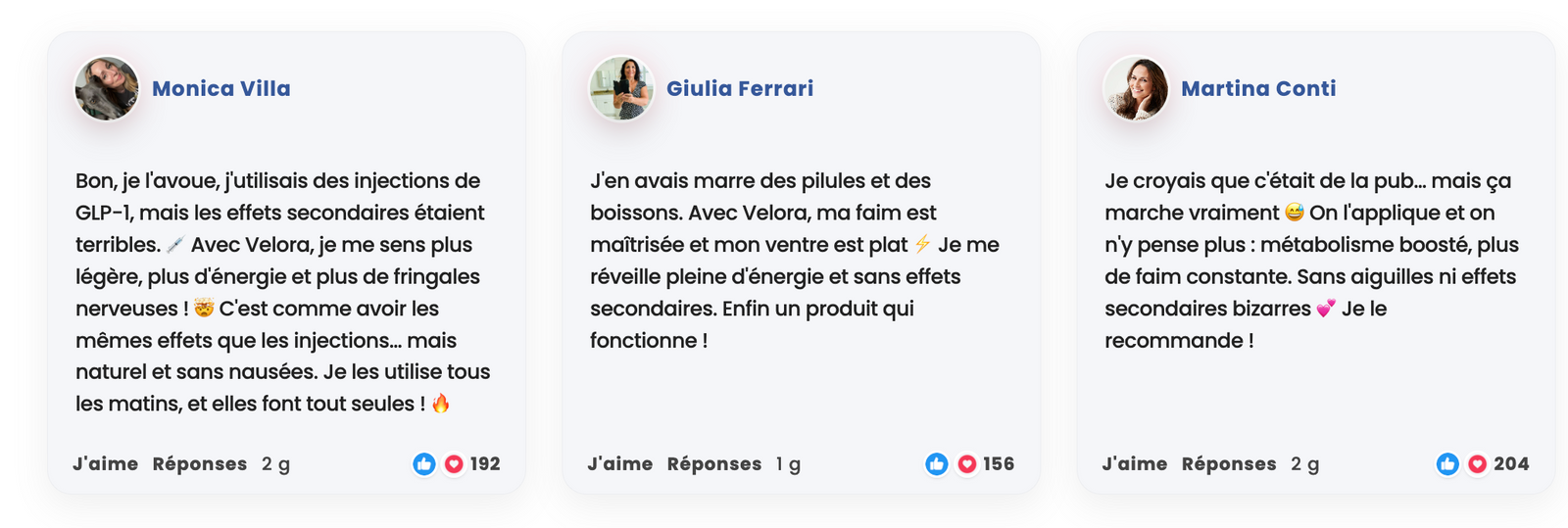This screenshot has width=1568, height=528.
Task: Like Giulia Ferrari's comment
Action: 619,463
